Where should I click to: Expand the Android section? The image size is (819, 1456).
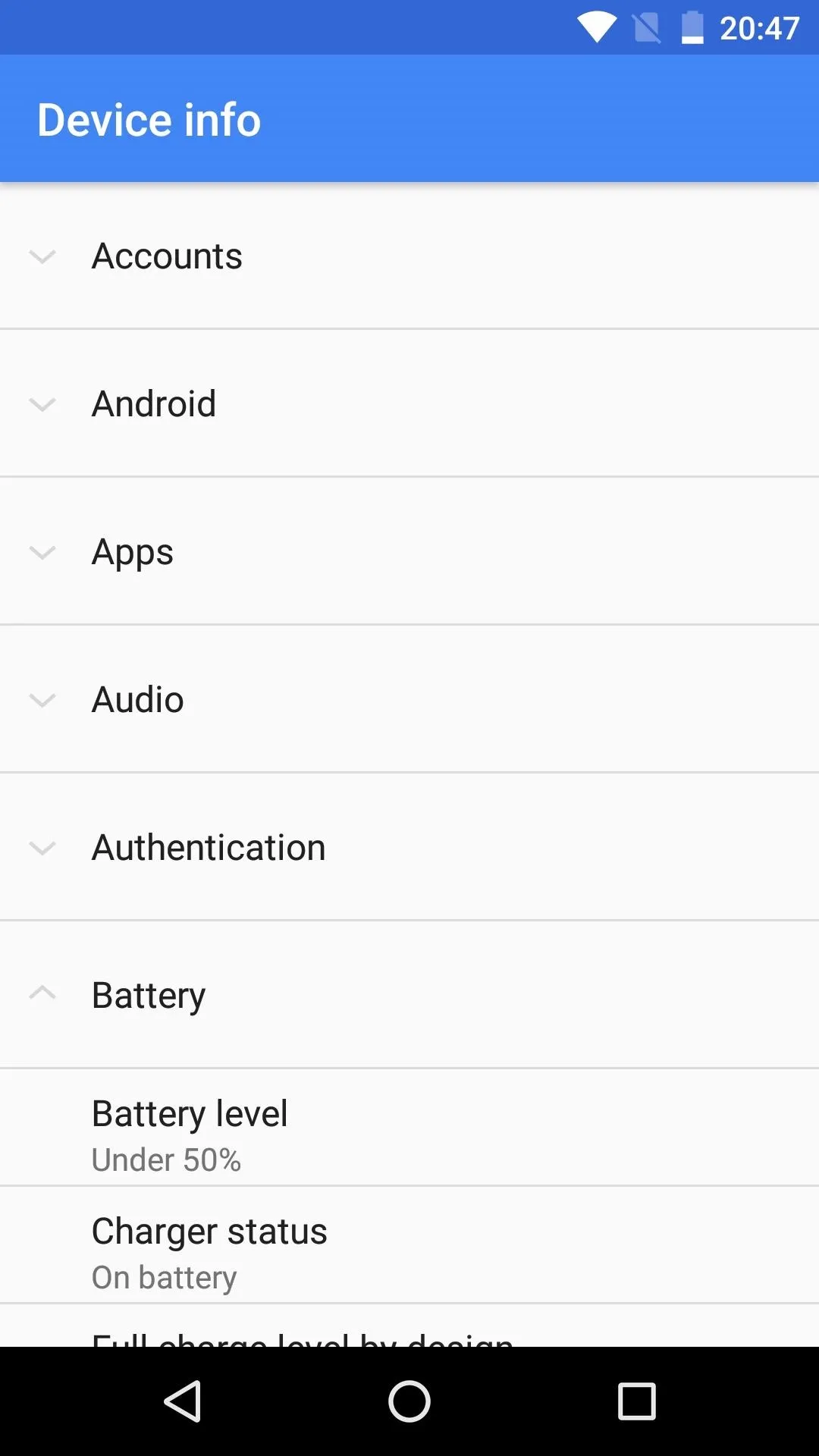[x=409, y=403]
